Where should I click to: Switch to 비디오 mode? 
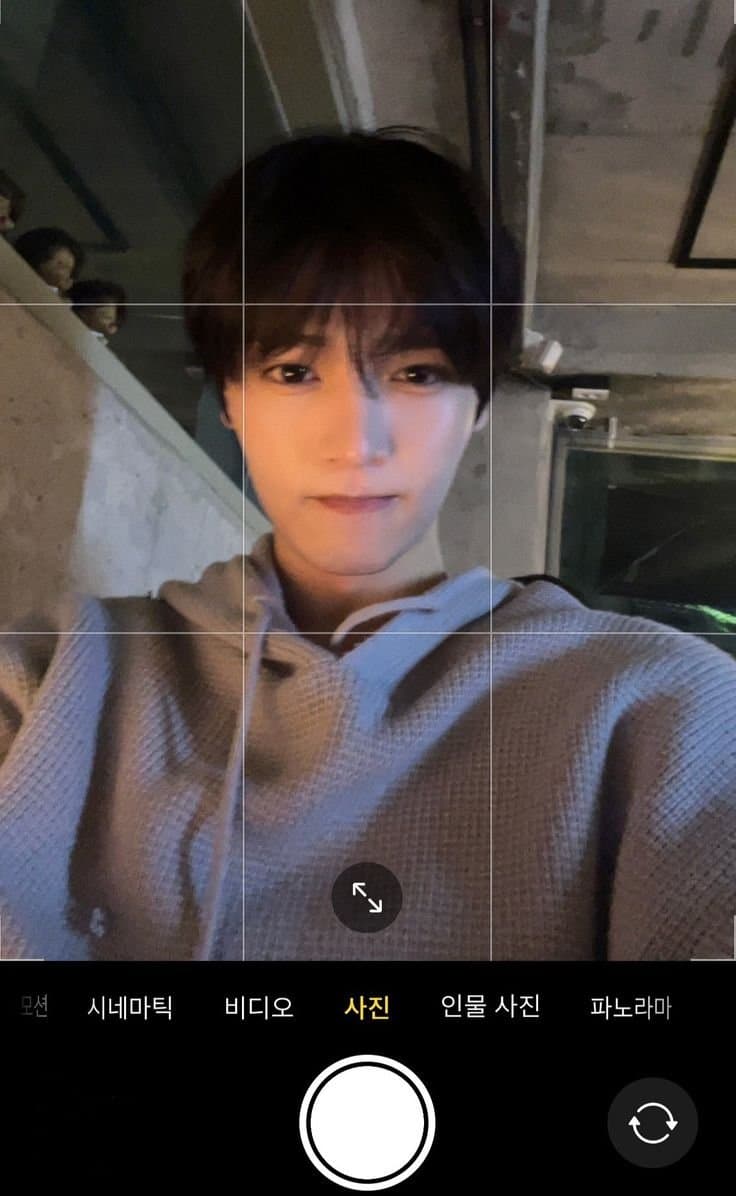[x=259, y=1007]
